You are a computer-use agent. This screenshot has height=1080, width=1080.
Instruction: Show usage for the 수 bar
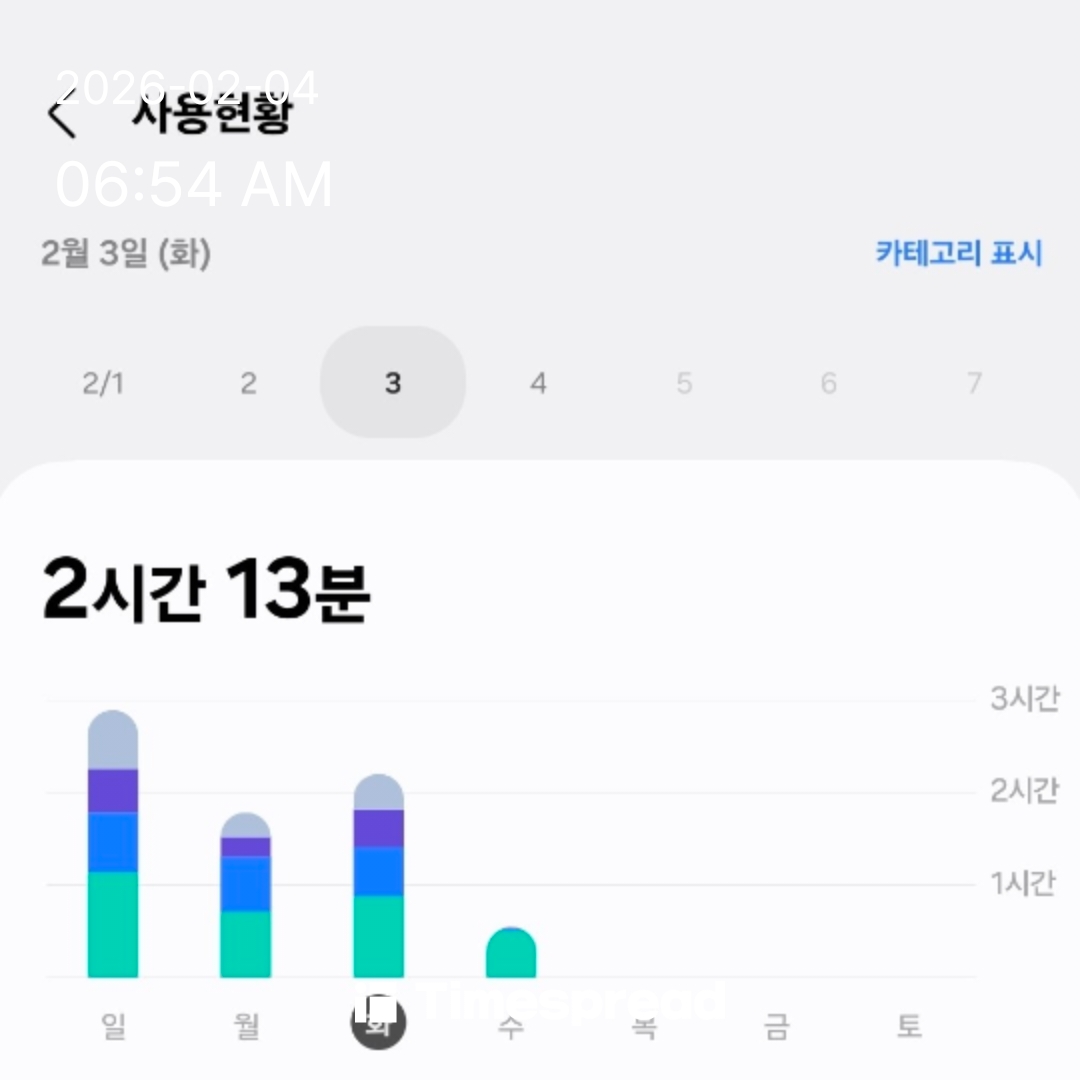click(x=510, y=953)
